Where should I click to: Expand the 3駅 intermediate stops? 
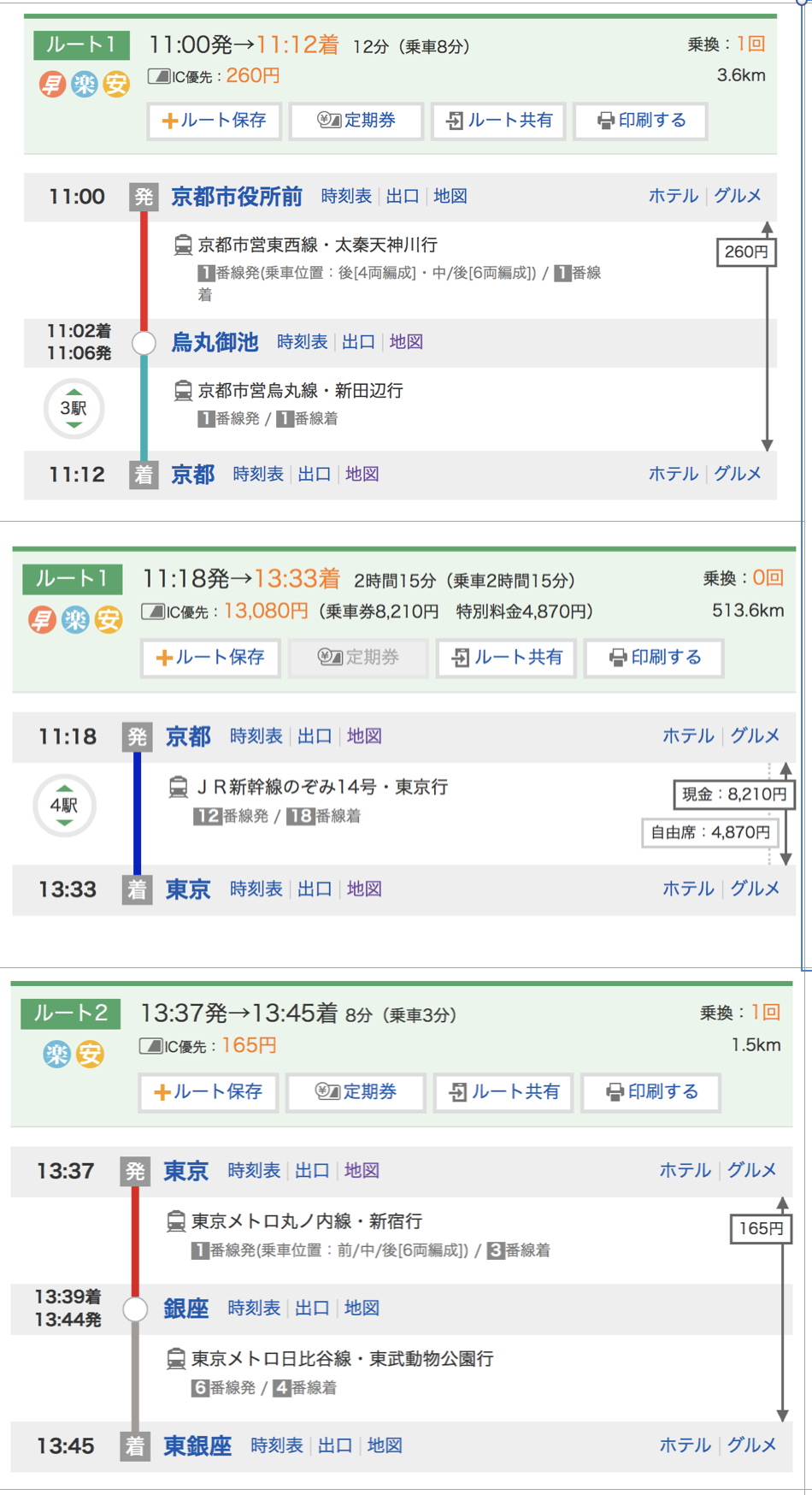point(74,409)
